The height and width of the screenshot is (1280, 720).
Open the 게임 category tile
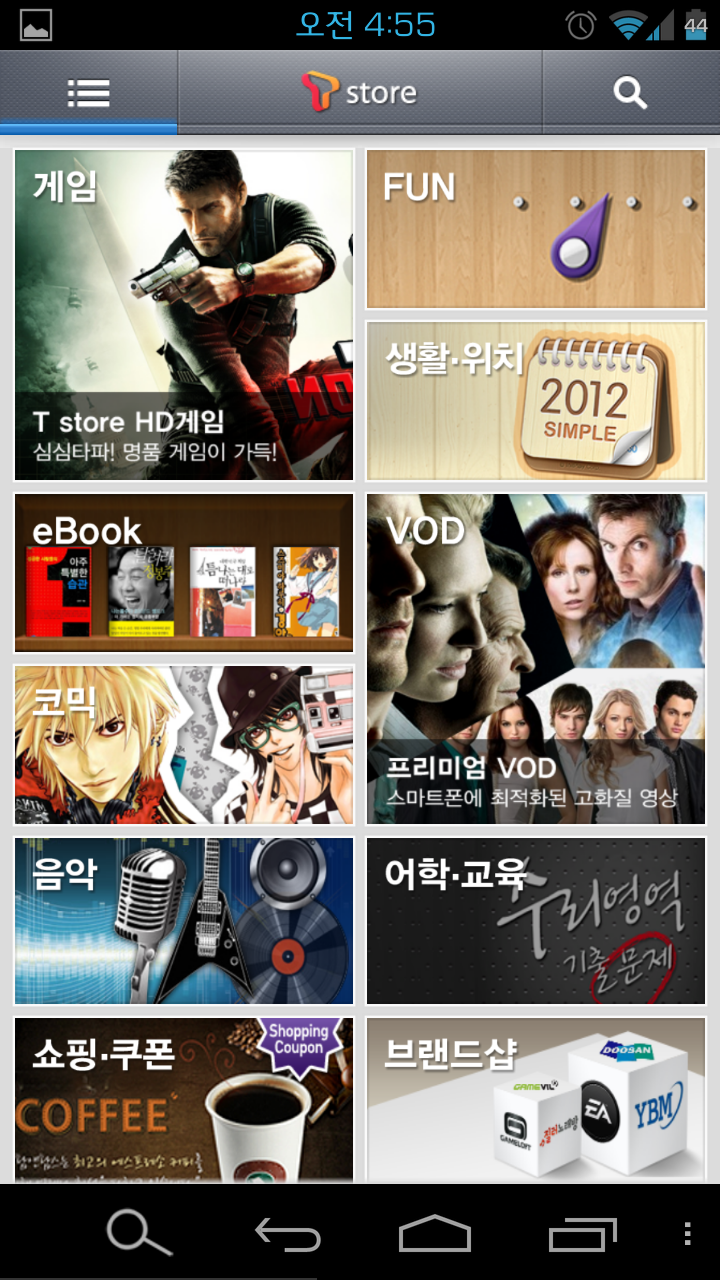tap(184, 315)
